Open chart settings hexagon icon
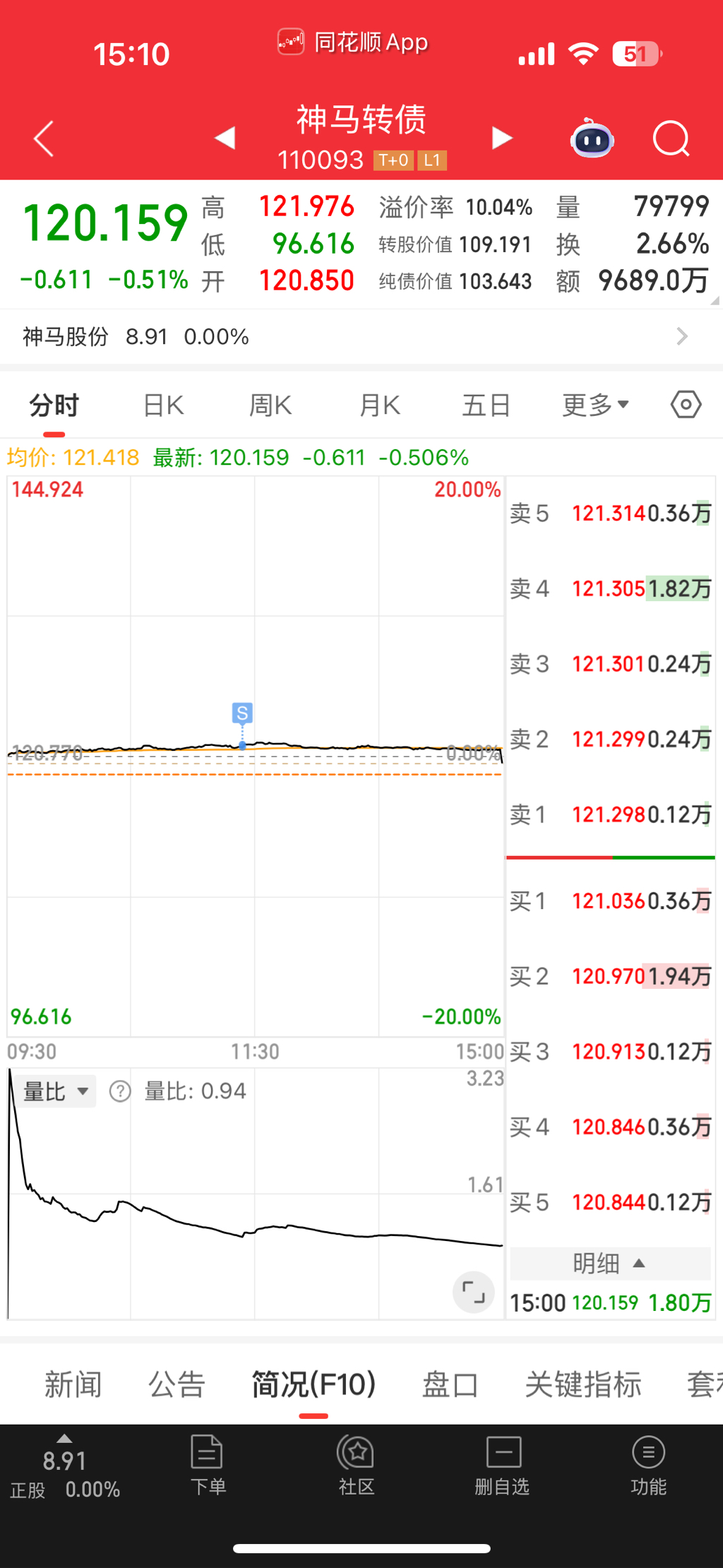The image size is (723, 1568). 686,405
